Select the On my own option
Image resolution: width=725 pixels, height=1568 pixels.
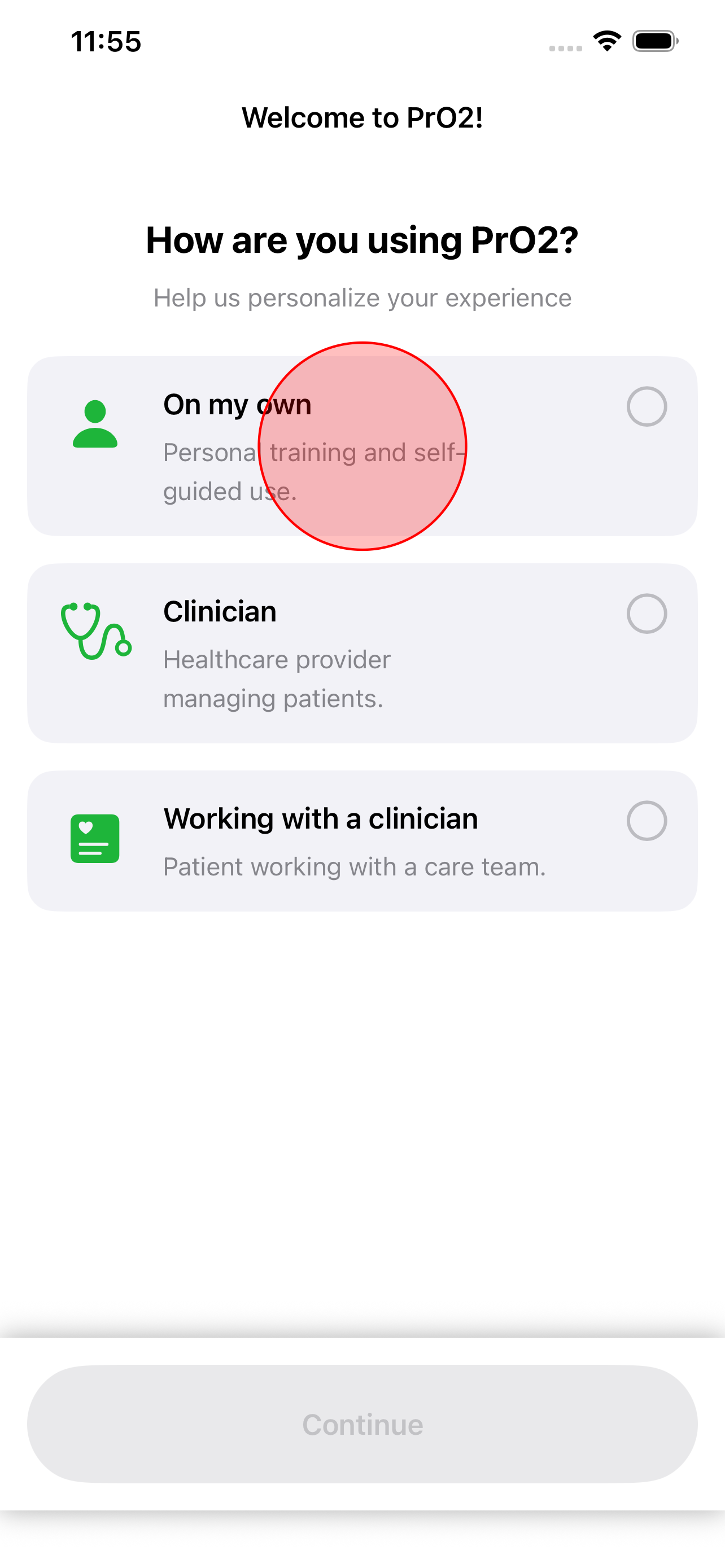point(362,446)
